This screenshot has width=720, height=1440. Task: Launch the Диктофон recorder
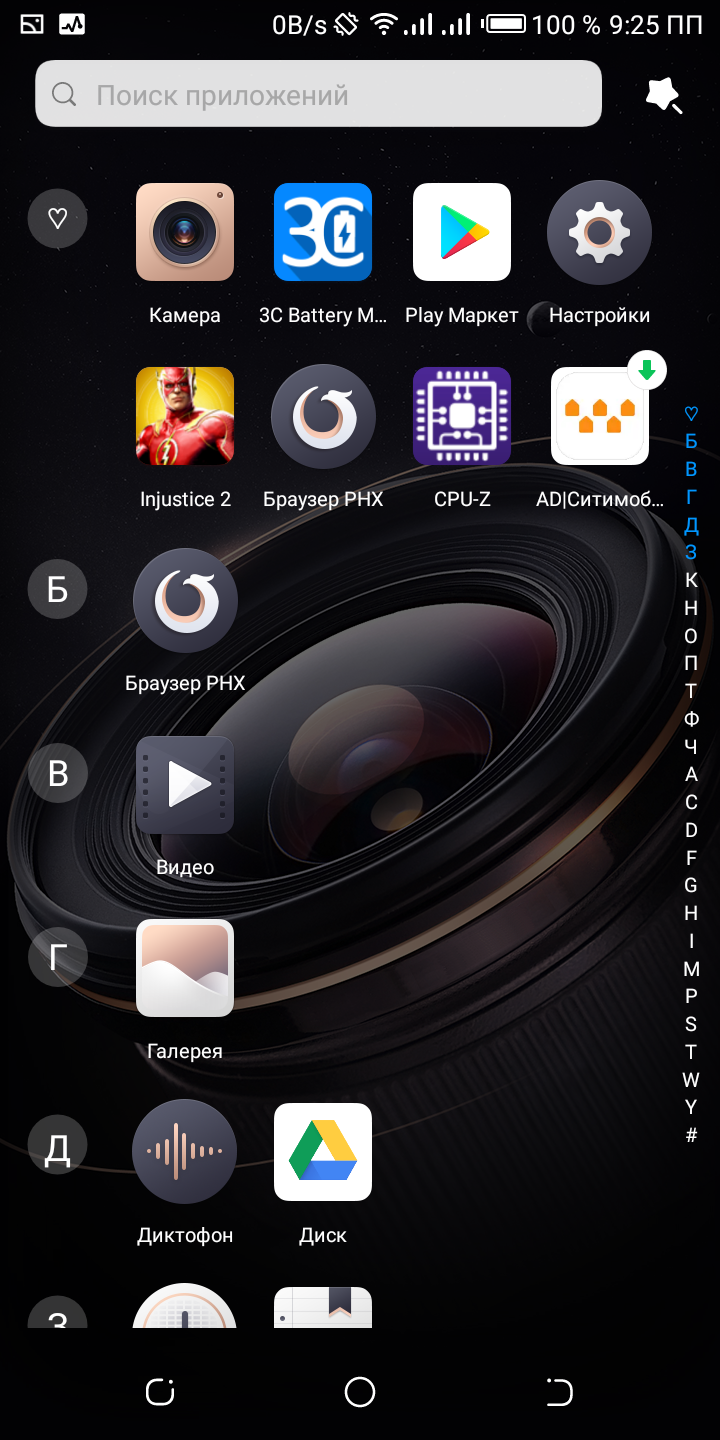point(185,1152)
